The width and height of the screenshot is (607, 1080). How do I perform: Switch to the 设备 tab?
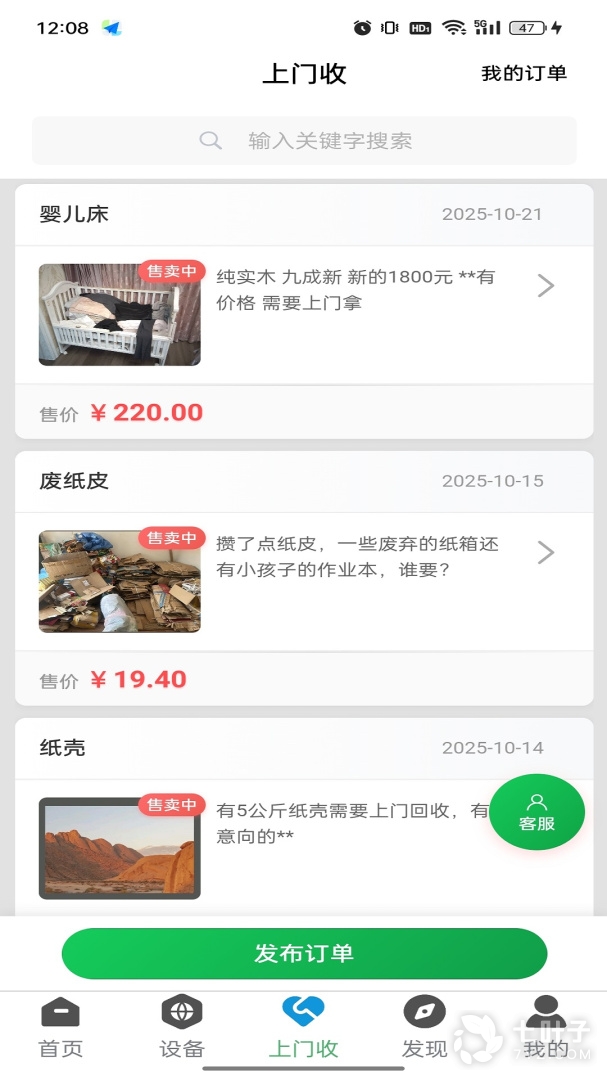pos(182,1028)
